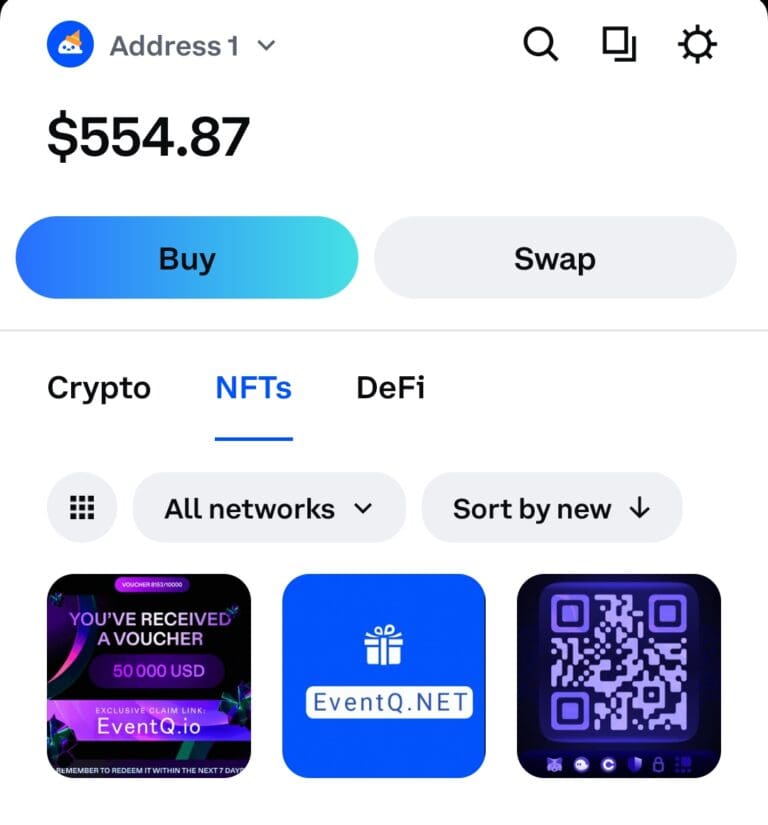This screenshot has height=825, width=768.
Task: Open the DeFi tab
Action: pos(390,388)
